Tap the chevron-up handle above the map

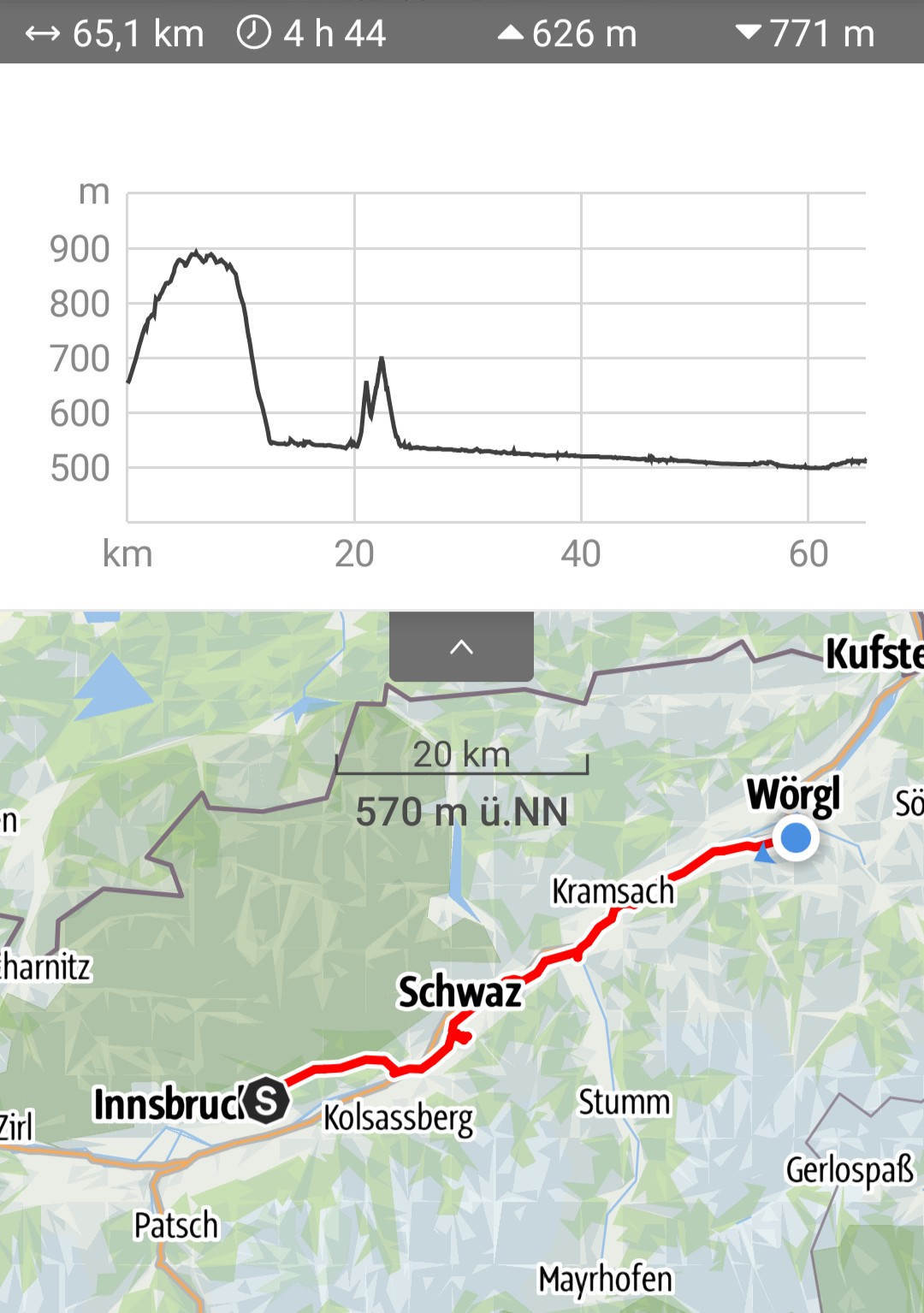click(x=461, y=647)
